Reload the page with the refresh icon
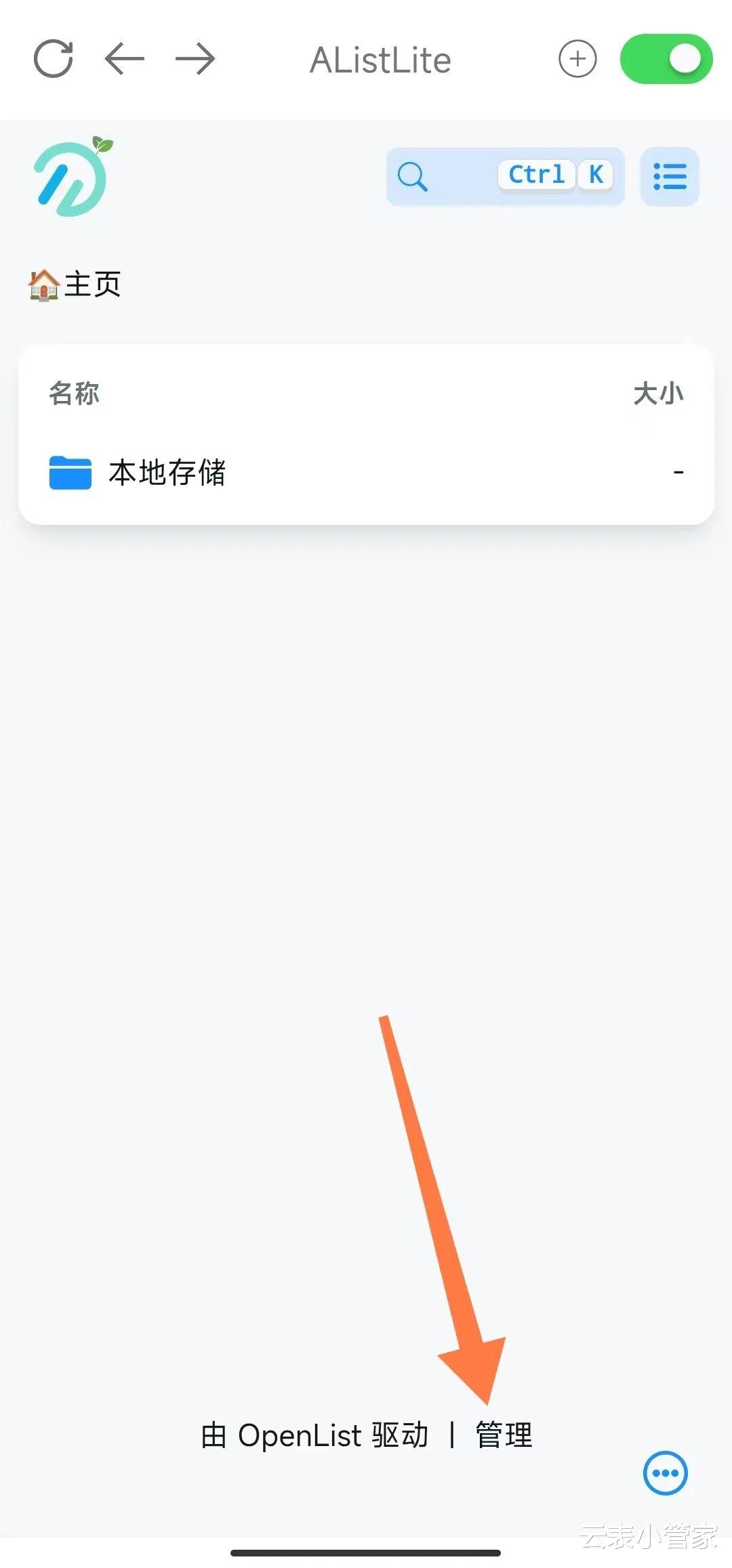The image size is (732, 1568). click(54, 59)
